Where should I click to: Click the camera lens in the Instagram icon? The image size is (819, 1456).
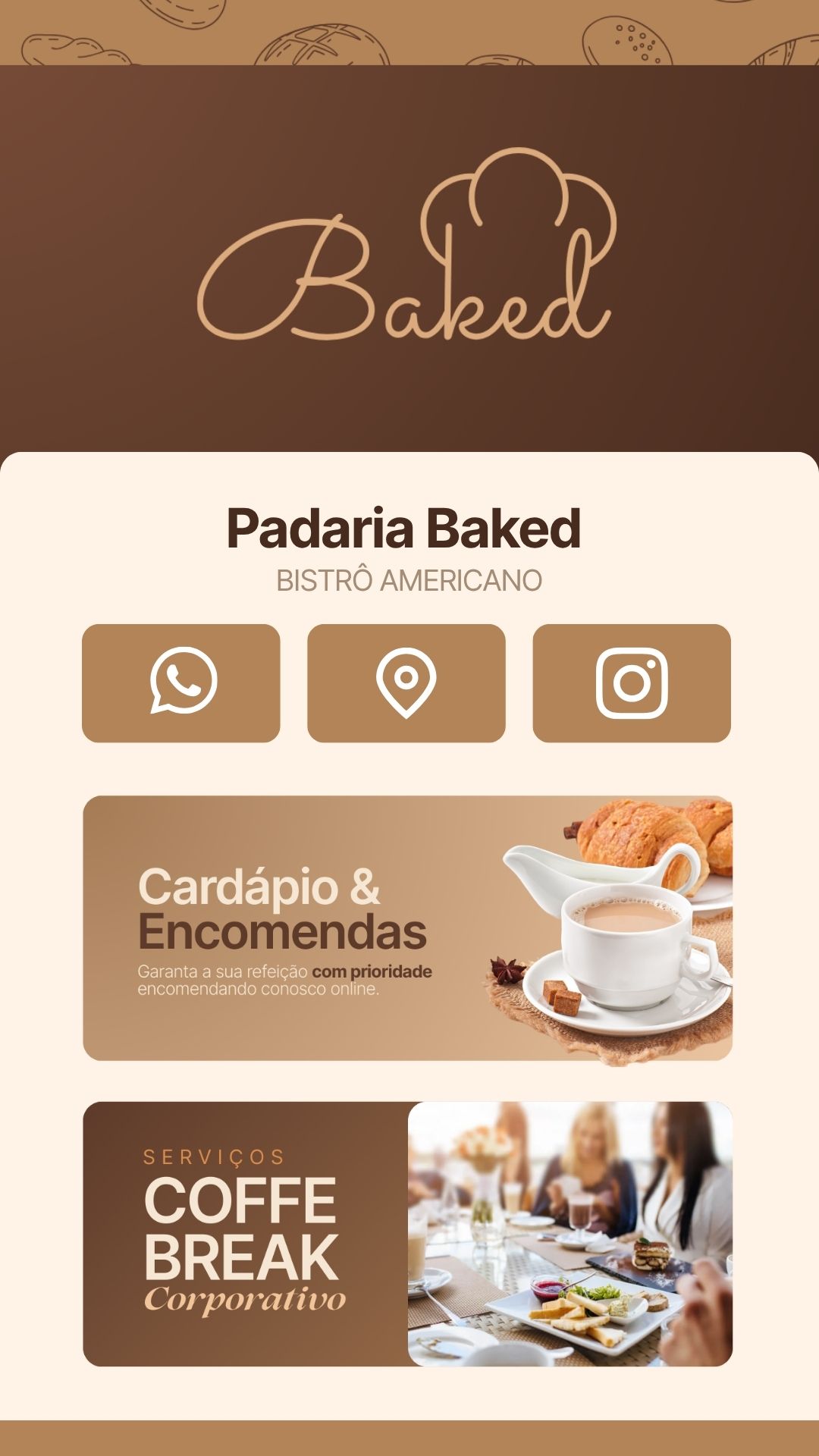[634, 682]
